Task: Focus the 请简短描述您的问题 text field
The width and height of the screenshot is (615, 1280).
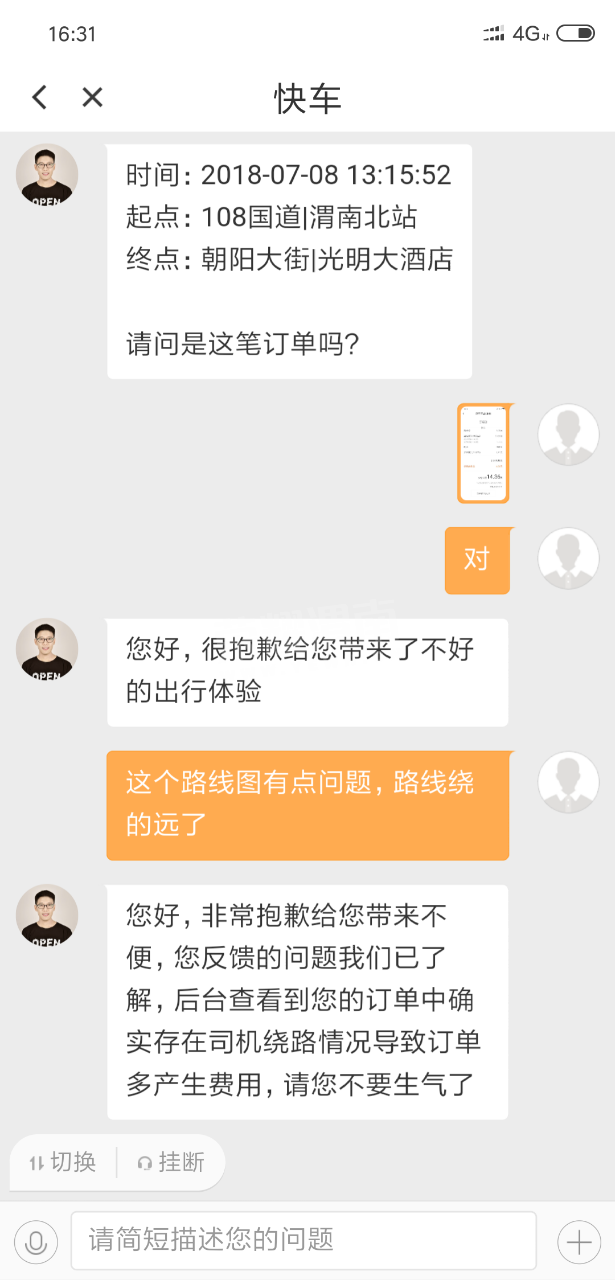Action: [x=303, y=1241]
